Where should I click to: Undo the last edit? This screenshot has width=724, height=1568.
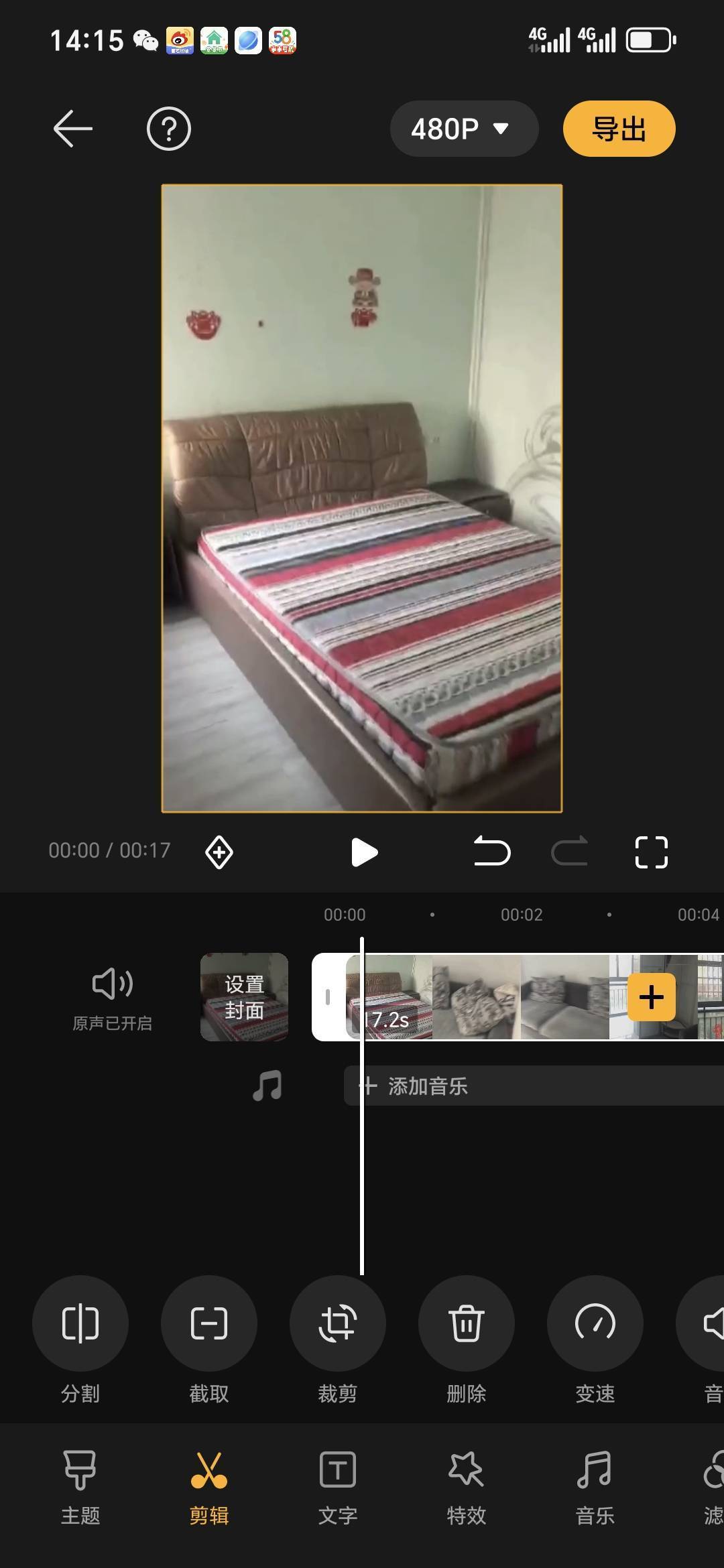(x=492, y=852)
